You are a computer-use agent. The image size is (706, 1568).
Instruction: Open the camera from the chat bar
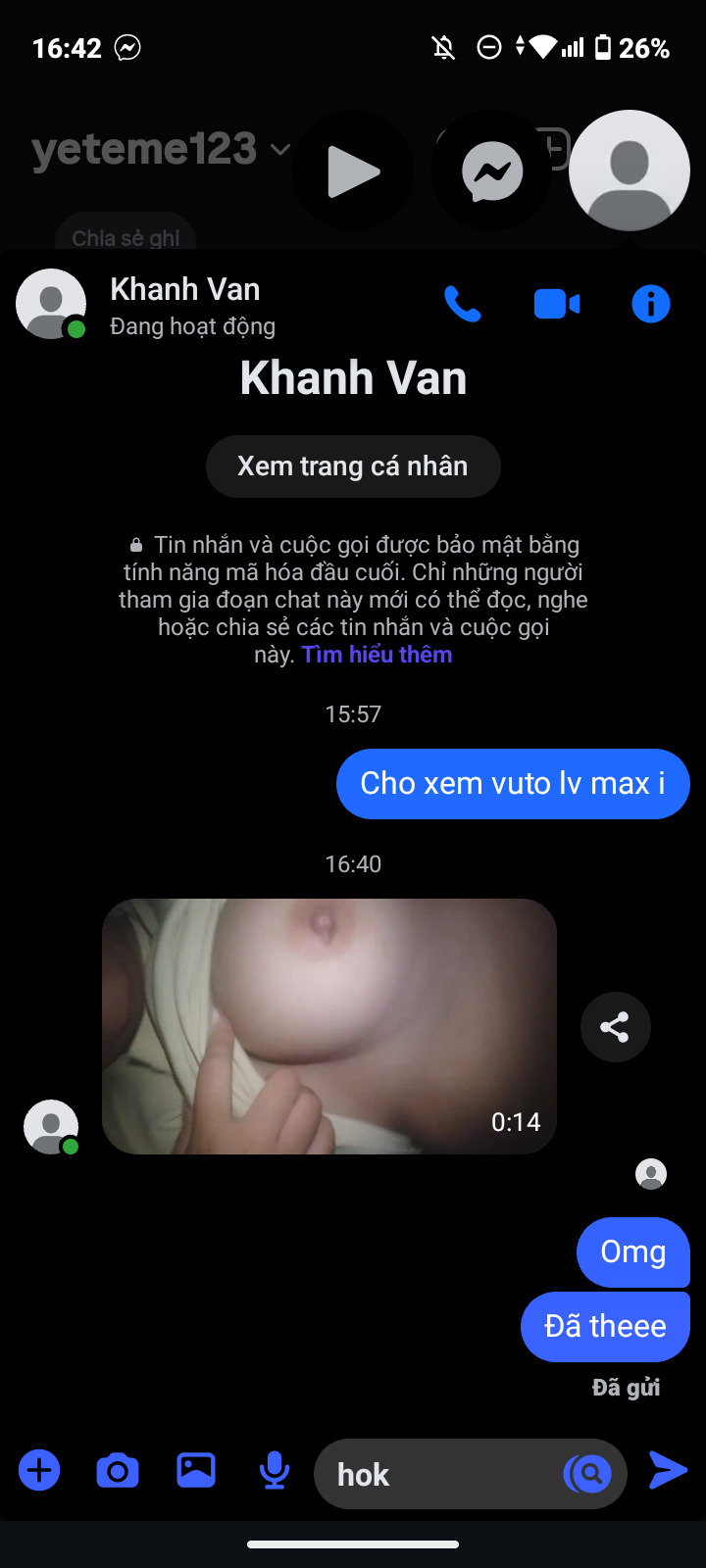118,1471
